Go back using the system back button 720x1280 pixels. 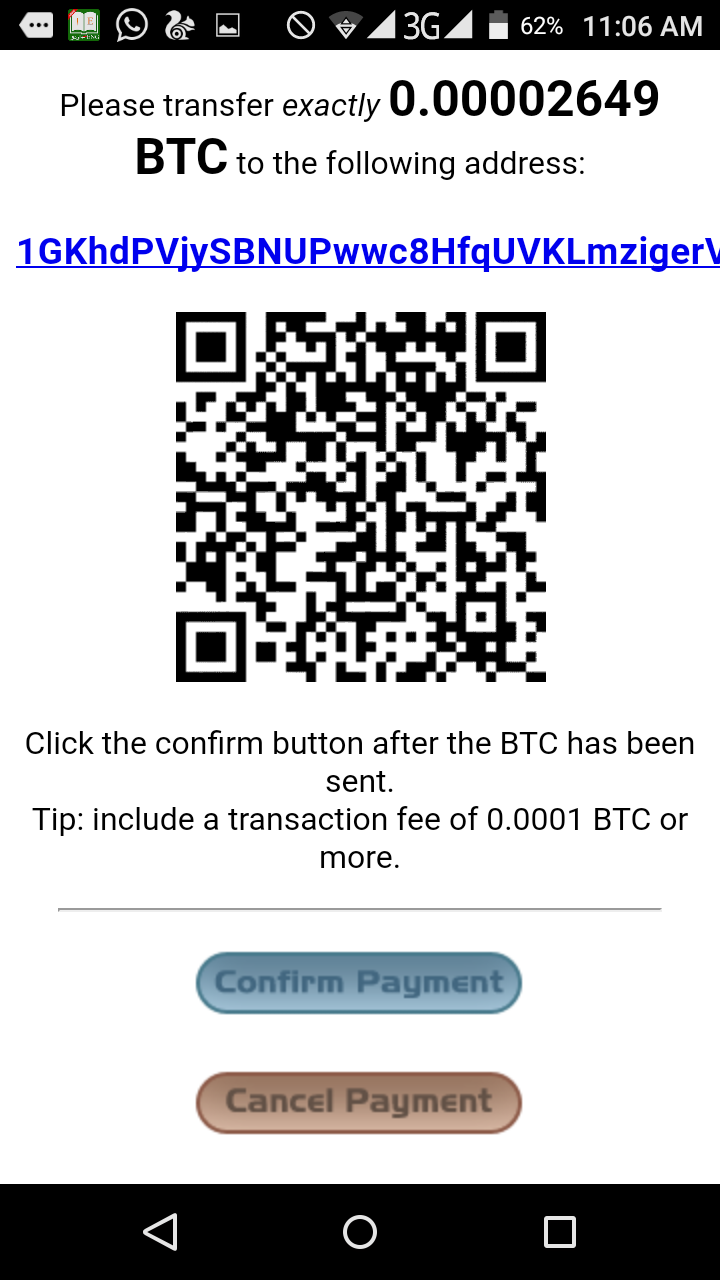[161, 1232]
